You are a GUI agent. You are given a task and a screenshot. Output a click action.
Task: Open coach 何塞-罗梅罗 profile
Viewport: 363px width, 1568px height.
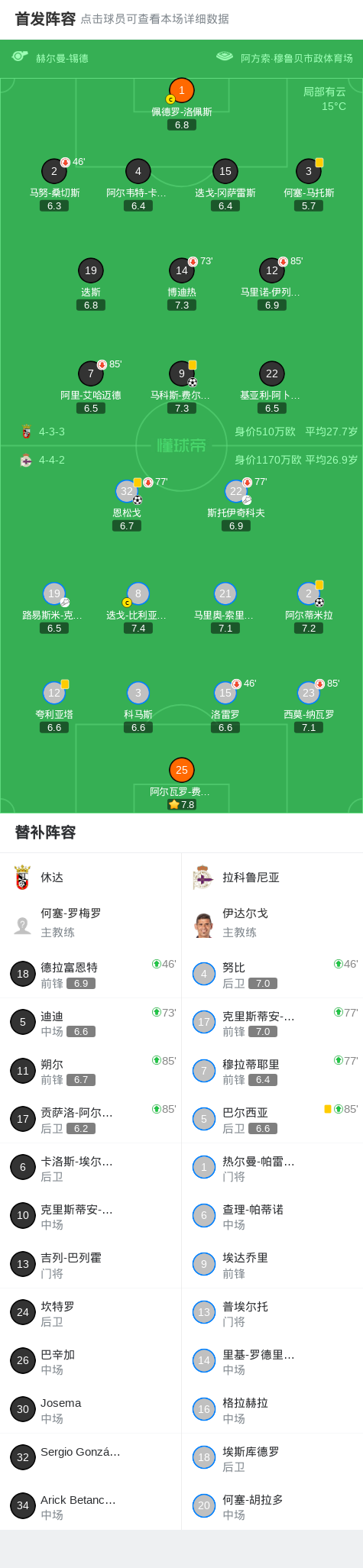[x=91, y=923]
